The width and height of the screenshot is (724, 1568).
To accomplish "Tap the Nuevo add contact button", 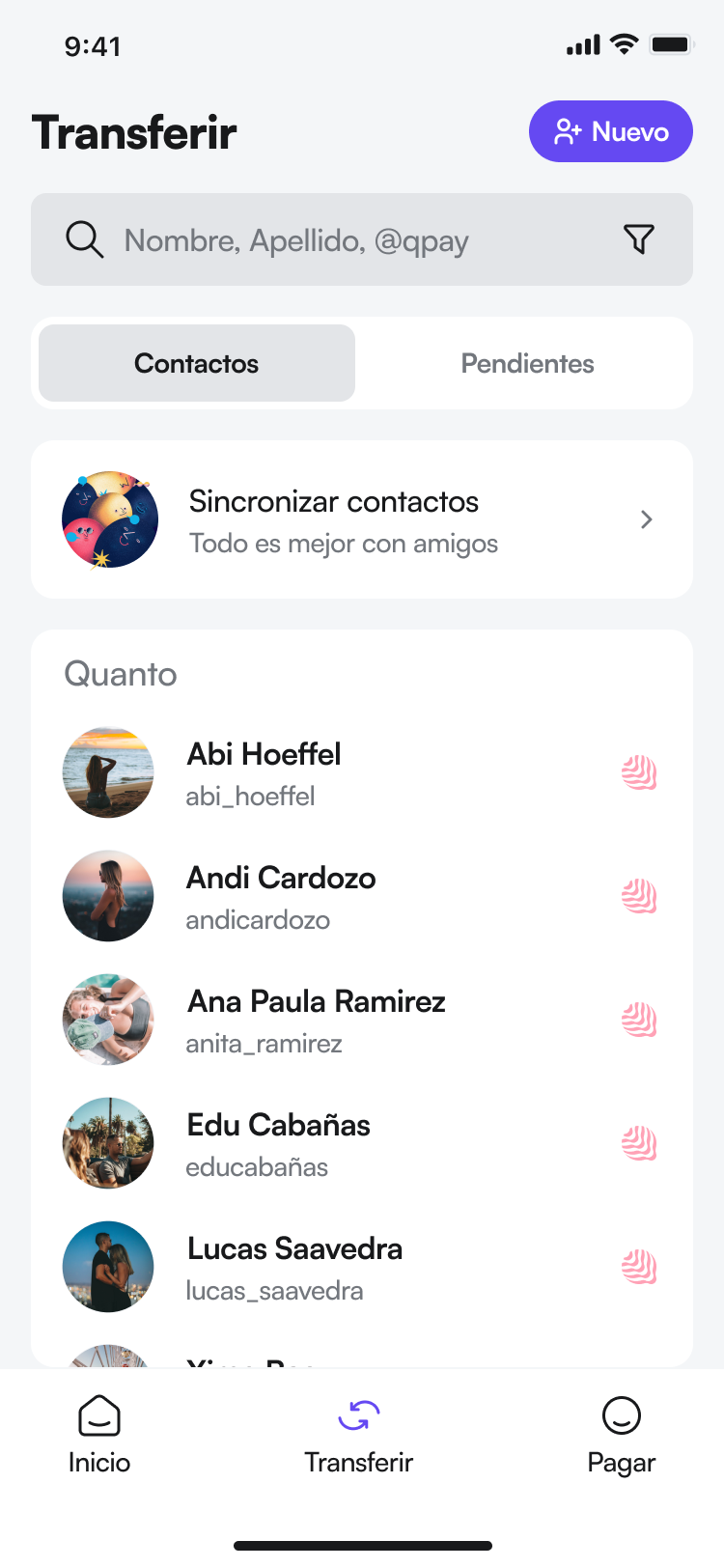I will 610,131.
